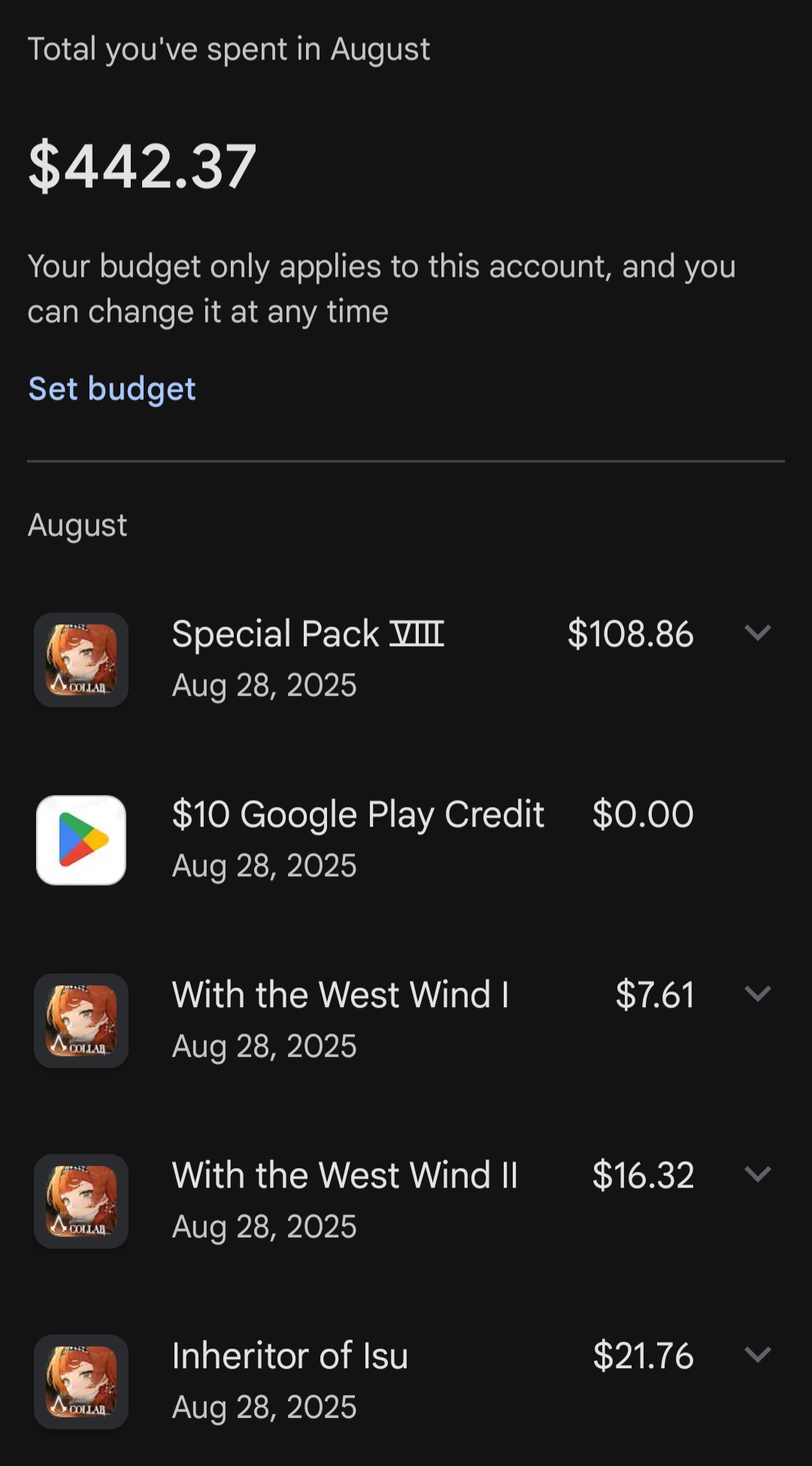Expand the Inheritor of Isu purchase

click(757, 1355)
